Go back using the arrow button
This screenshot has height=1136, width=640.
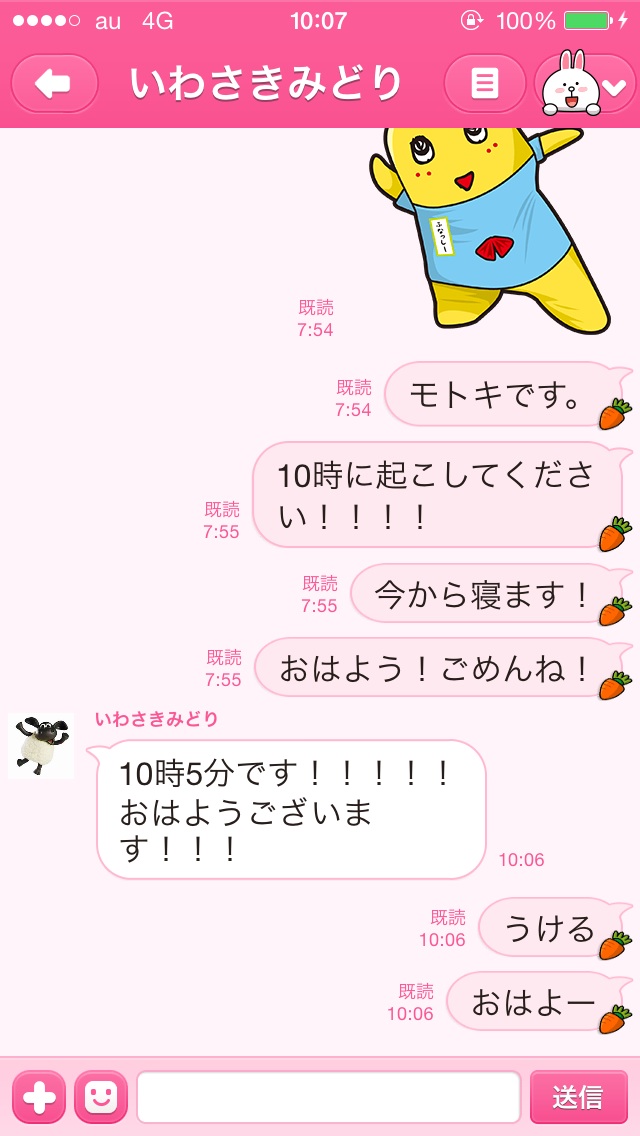(54, 84)
